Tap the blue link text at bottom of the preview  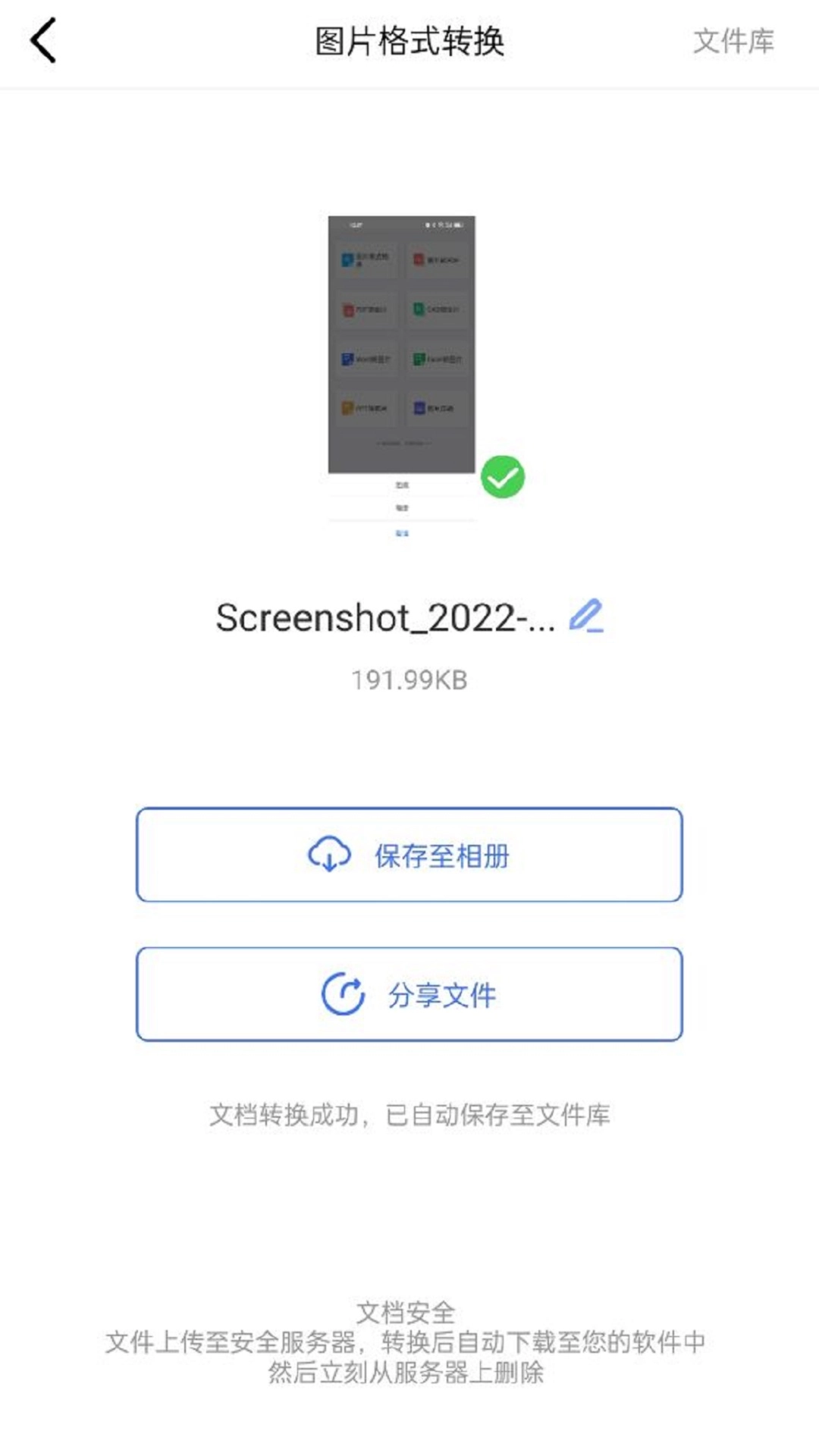click(403, 532)
